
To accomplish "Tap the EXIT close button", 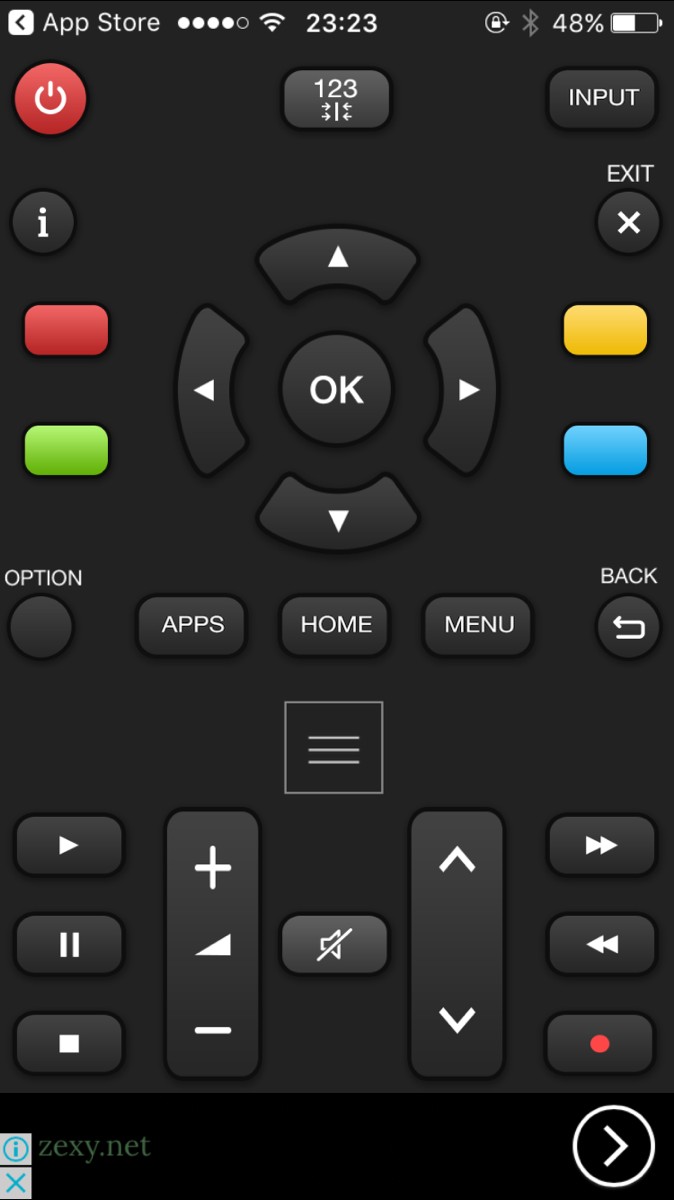I will [628, 222].
